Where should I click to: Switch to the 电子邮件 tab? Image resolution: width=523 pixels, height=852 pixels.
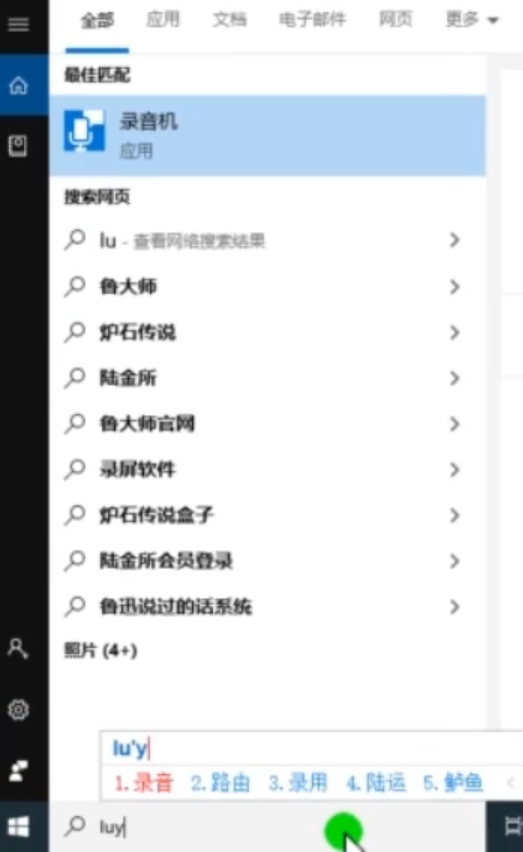point(312,20)
